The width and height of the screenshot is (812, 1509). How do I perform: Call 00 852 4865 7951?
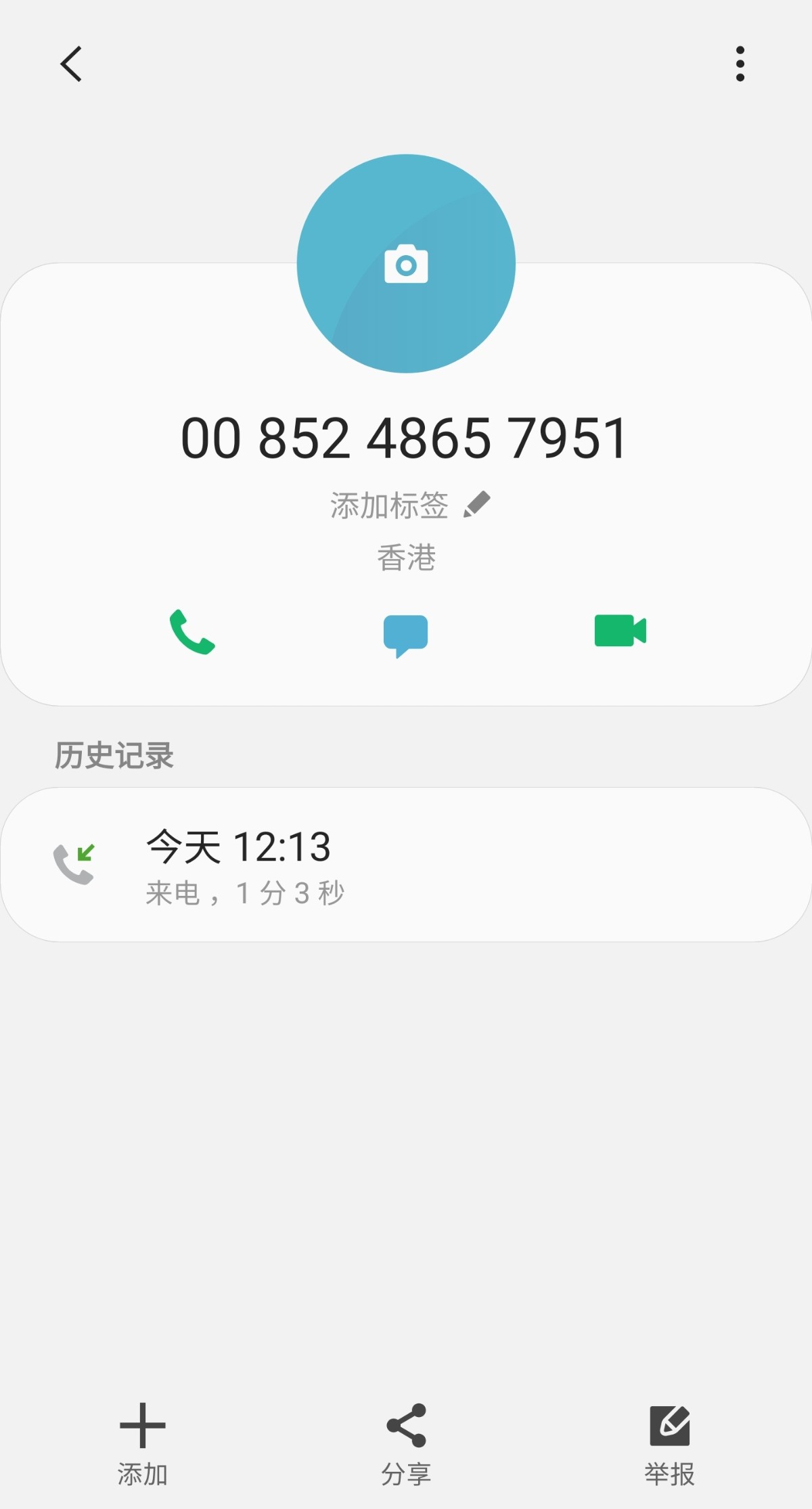[x=192, y=631]
